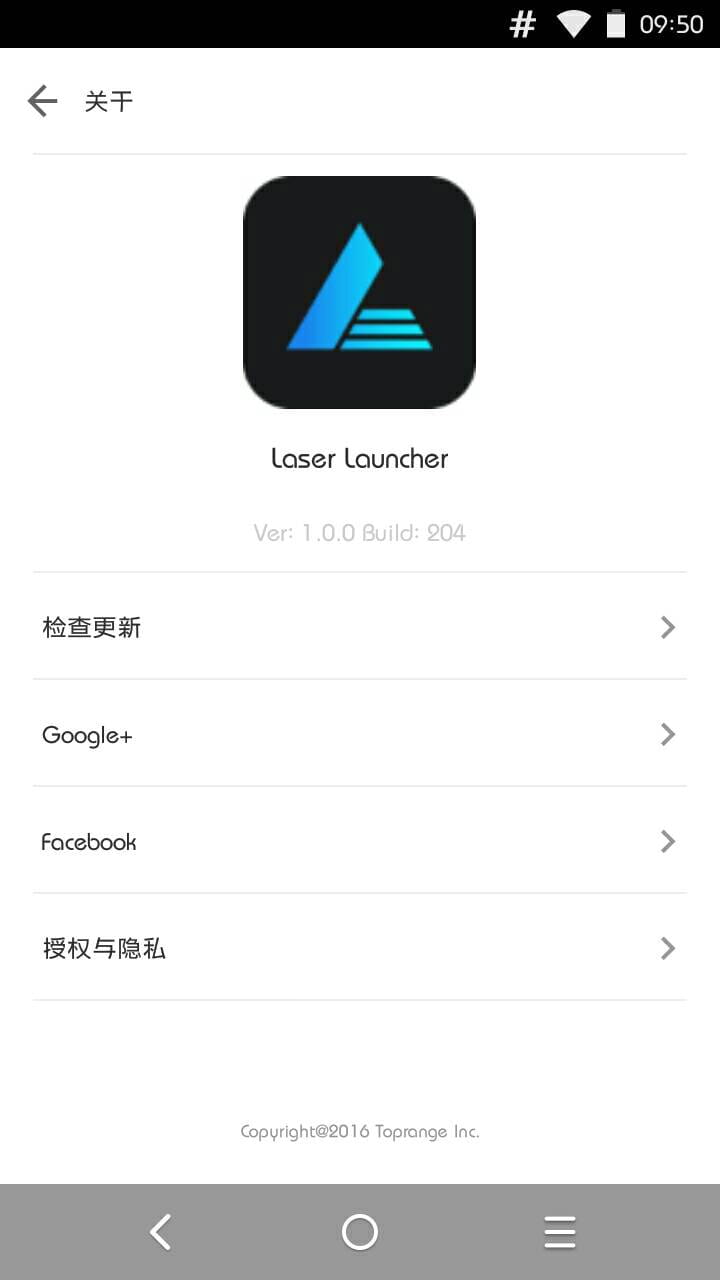Tap the circular home button

pyautogui.click(x=359, y=1231)
